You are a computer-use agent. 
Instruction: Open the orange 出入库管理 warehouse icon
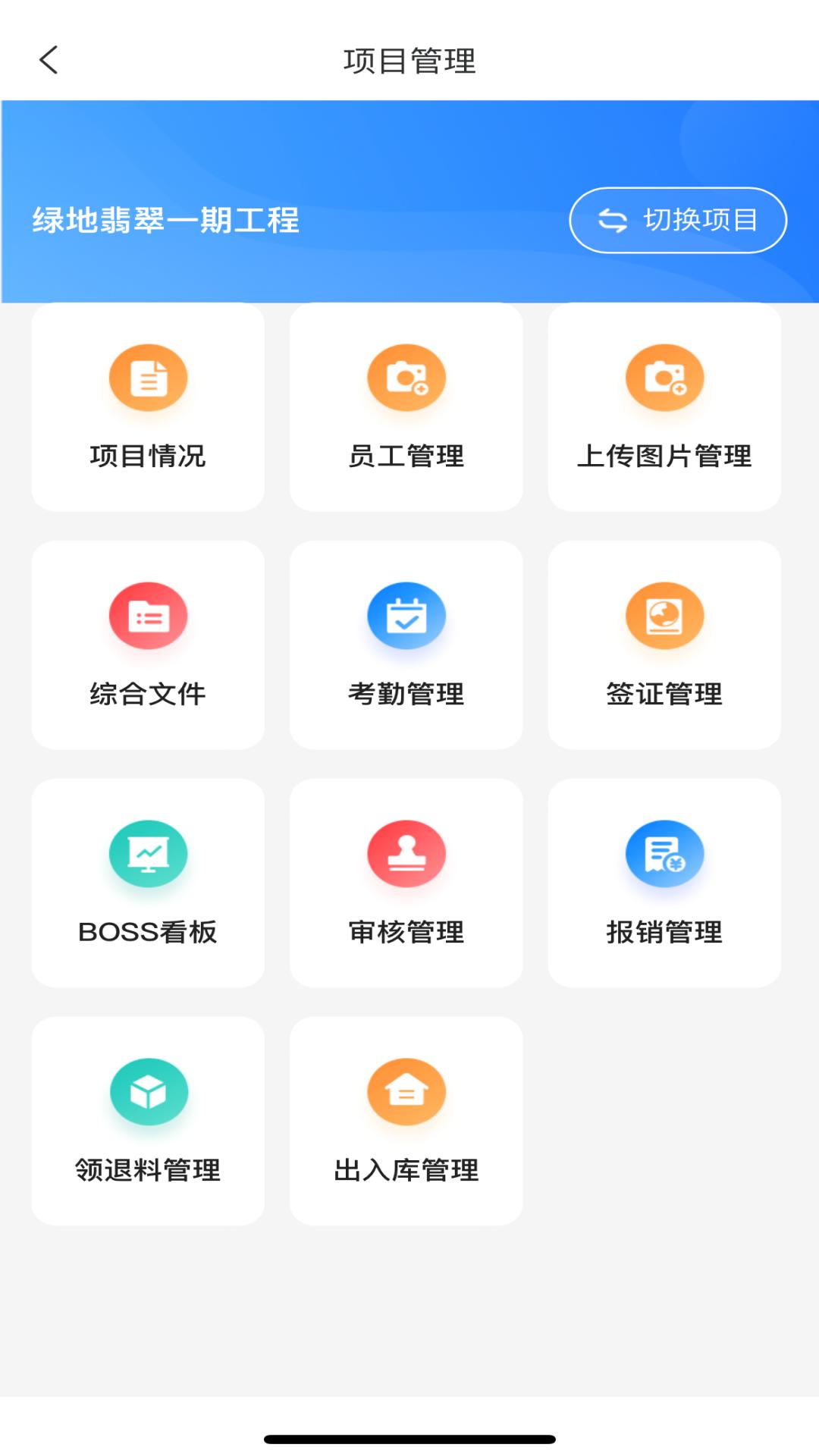point(406,1092)
